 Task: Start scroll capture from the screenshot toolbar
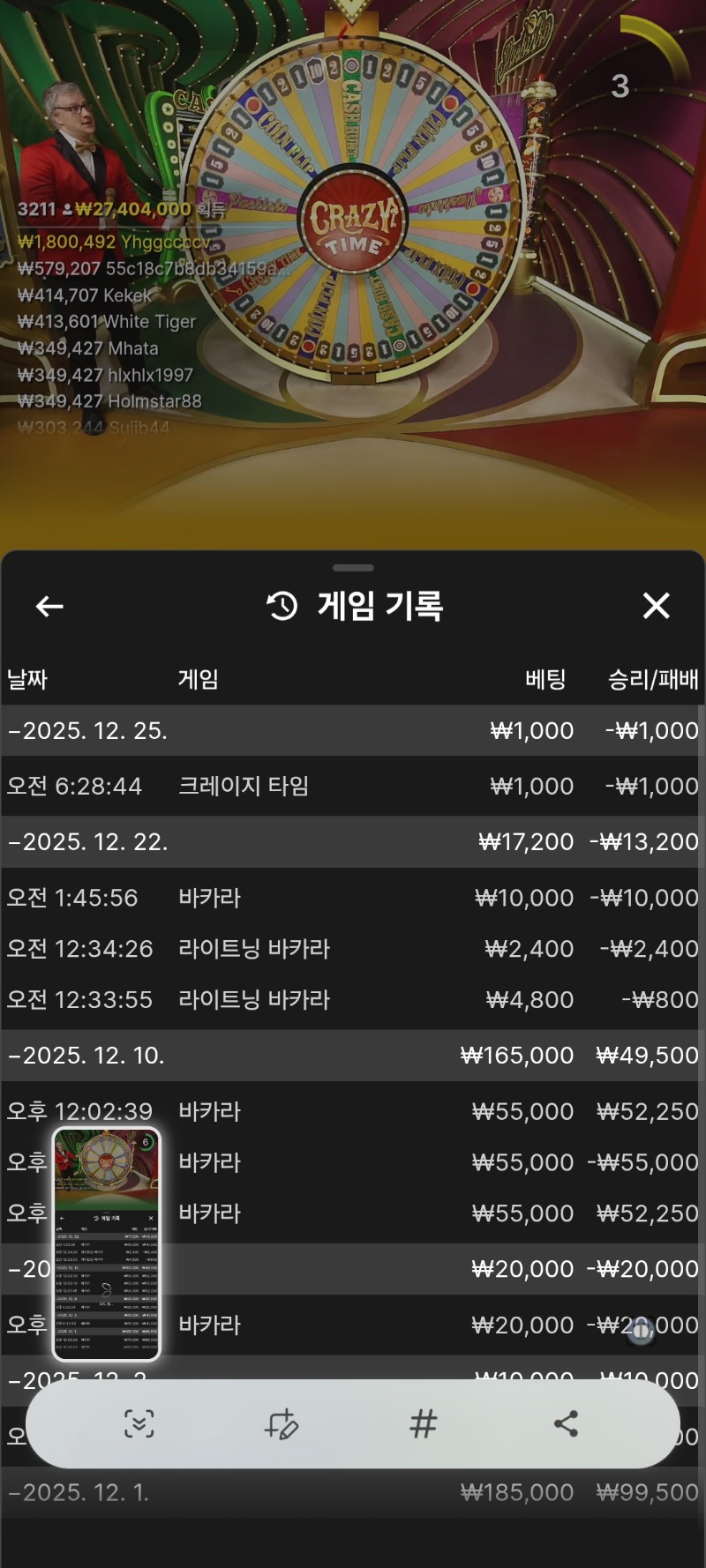click(139, 1423)
